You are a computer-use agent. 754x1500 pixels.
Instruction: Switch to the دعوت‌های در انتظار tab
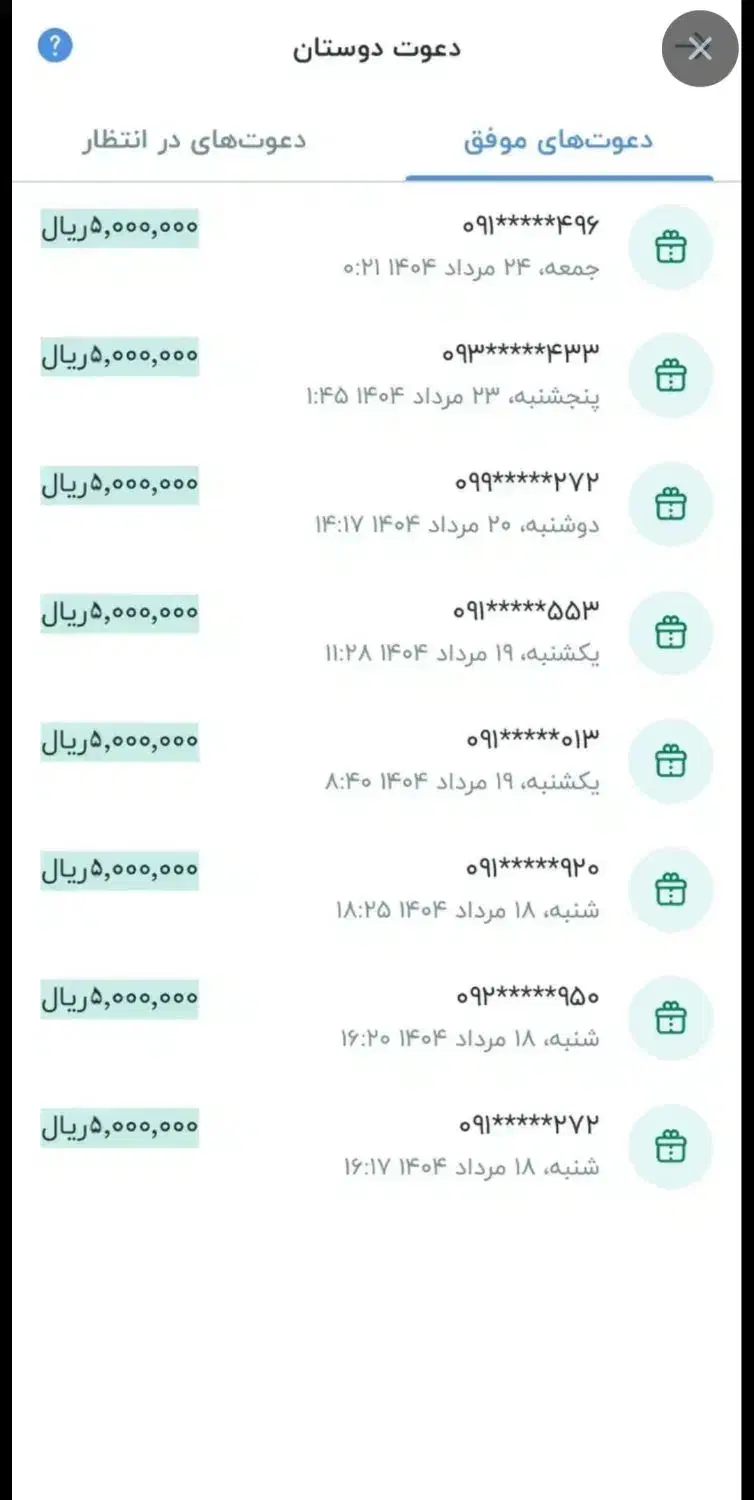point(194,140)
